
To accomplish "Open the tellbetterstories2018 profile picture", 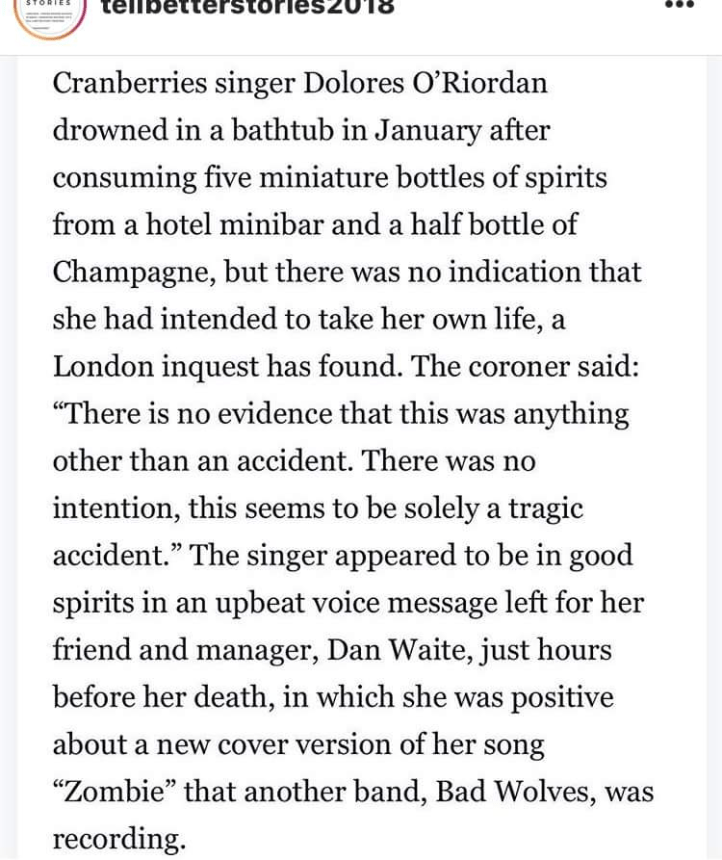I will click(49, 12).
